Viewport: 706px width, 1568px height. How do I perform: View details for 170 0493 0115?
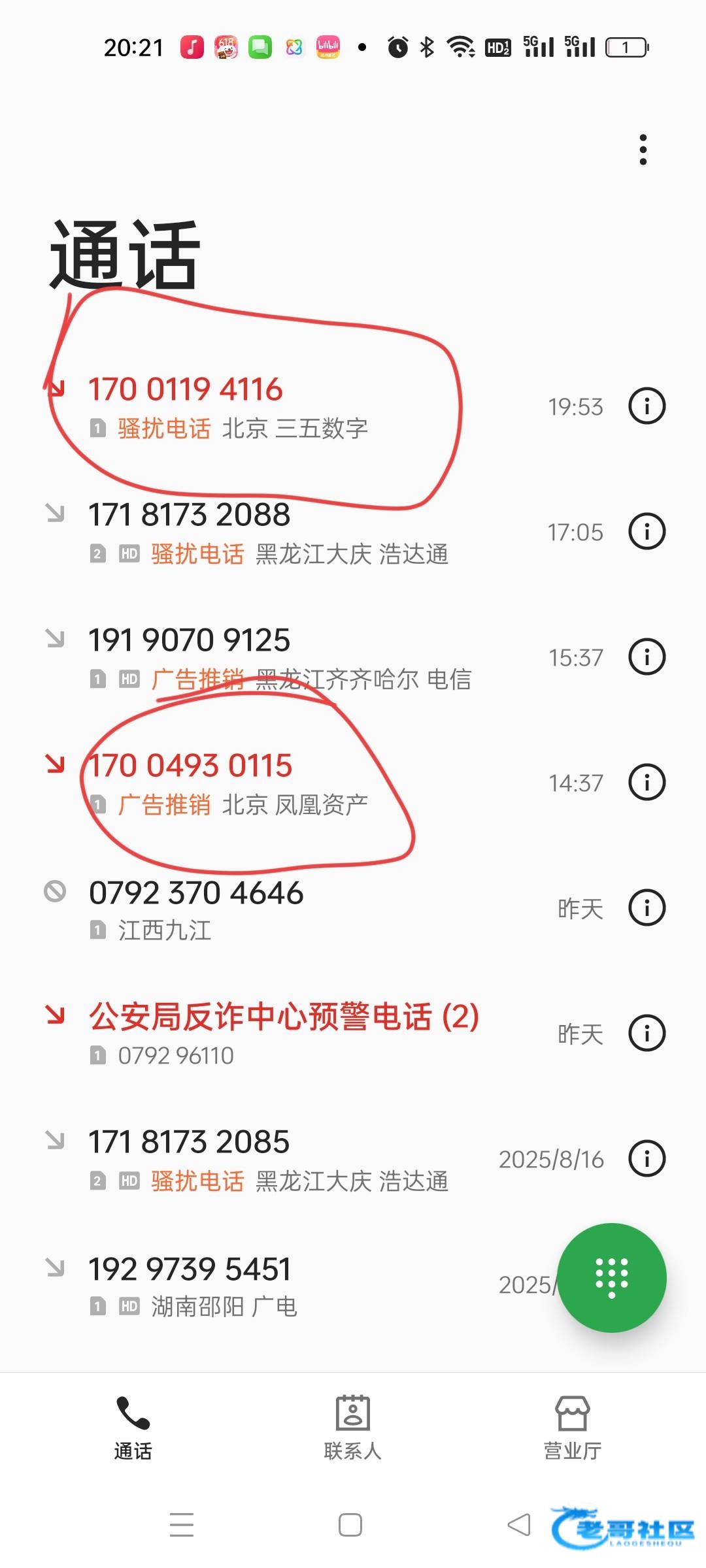647,782
